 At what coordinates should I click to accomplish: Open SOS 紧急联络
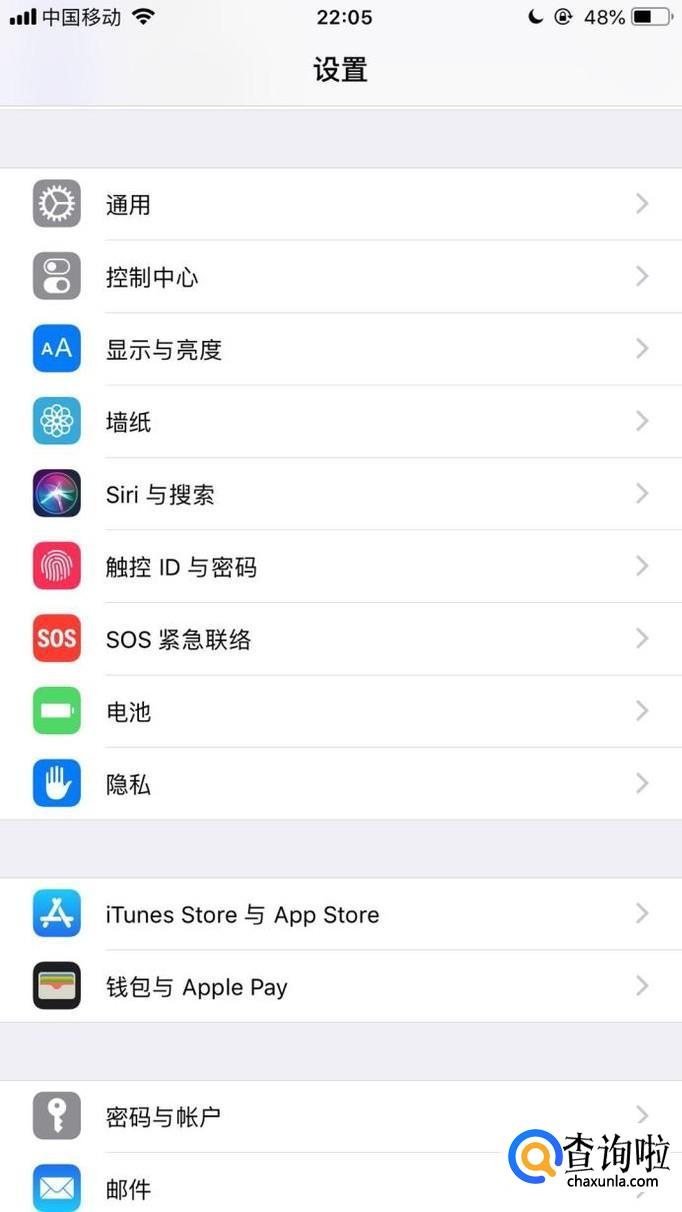pos(340,639)
